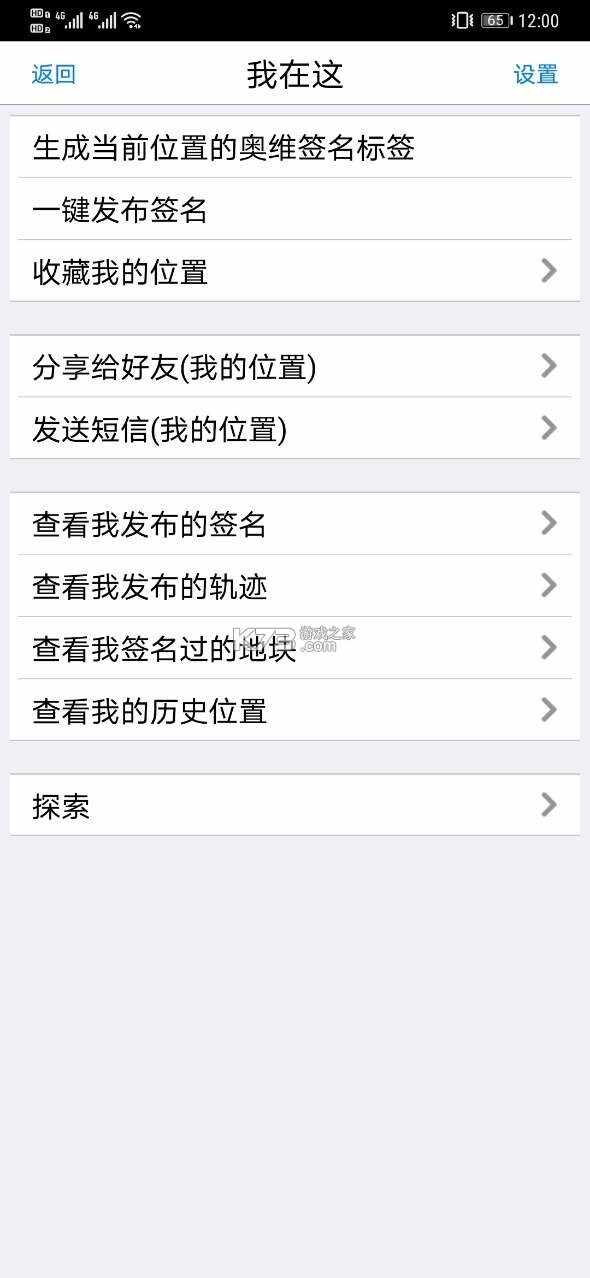
Task: Open 分享给好友(我的位置)
Action: (x=295, y=366)
